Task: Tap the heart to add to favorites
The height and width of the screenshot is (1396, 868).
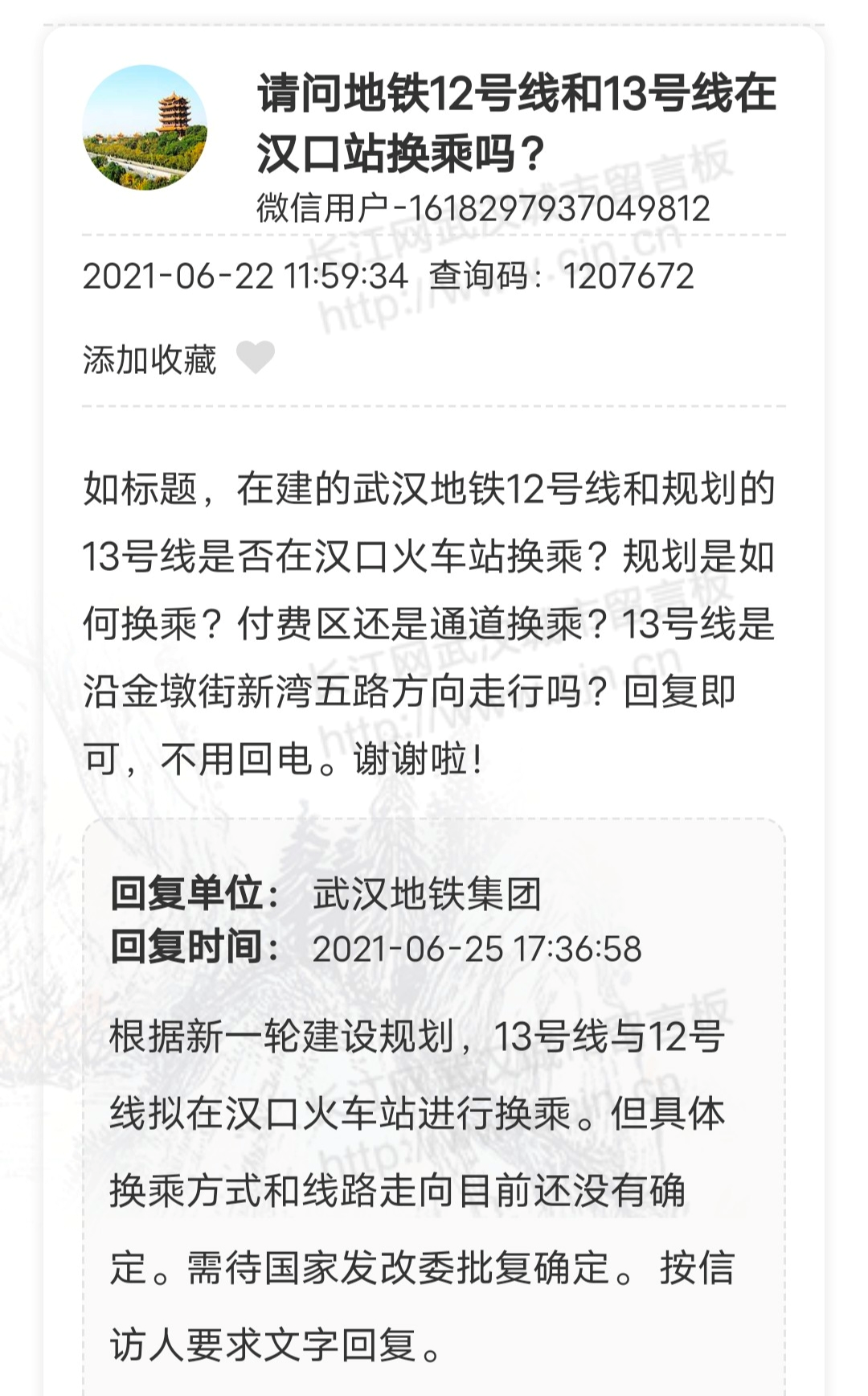Action: (x=256, y=358)
